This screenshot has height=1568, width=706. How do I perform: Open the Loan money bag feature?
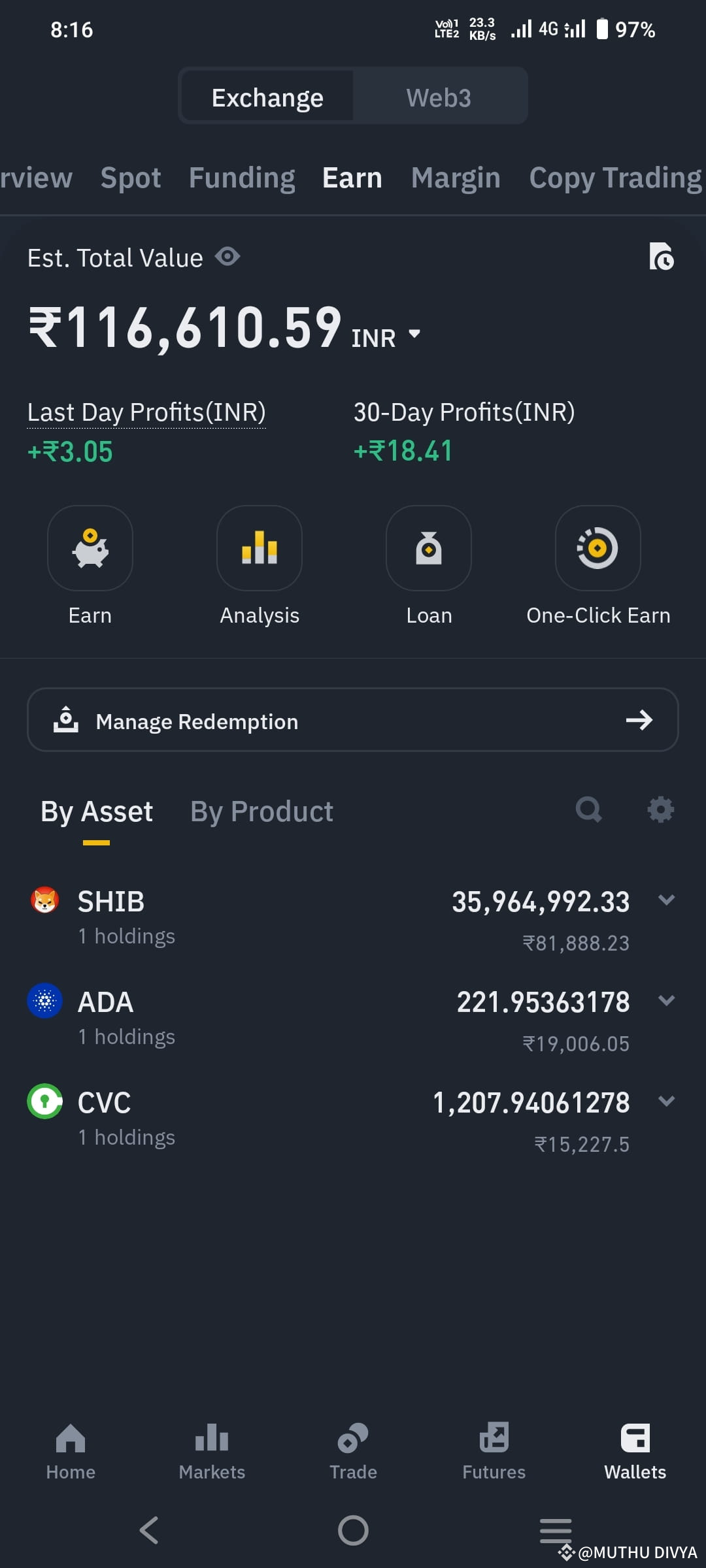(x=429, y=549)
